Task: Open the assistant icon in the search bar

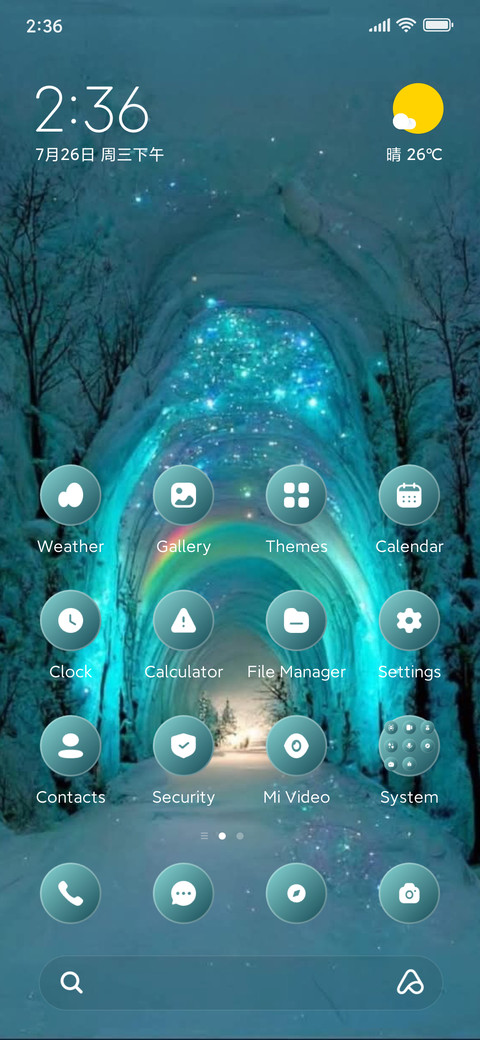Action: click(x=410, y=983)
